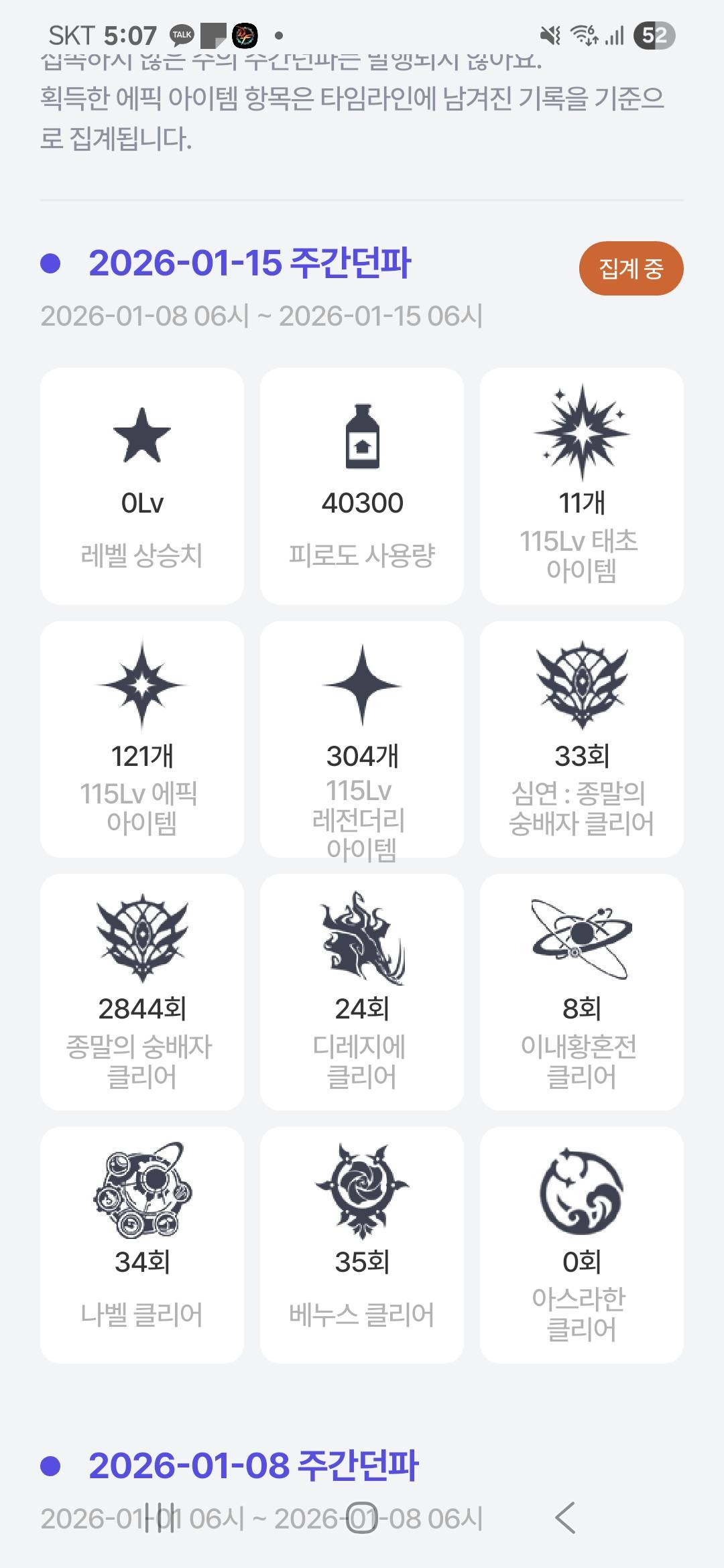Go to the home screen
The image size is (724, 1568).
(362, 1518)
